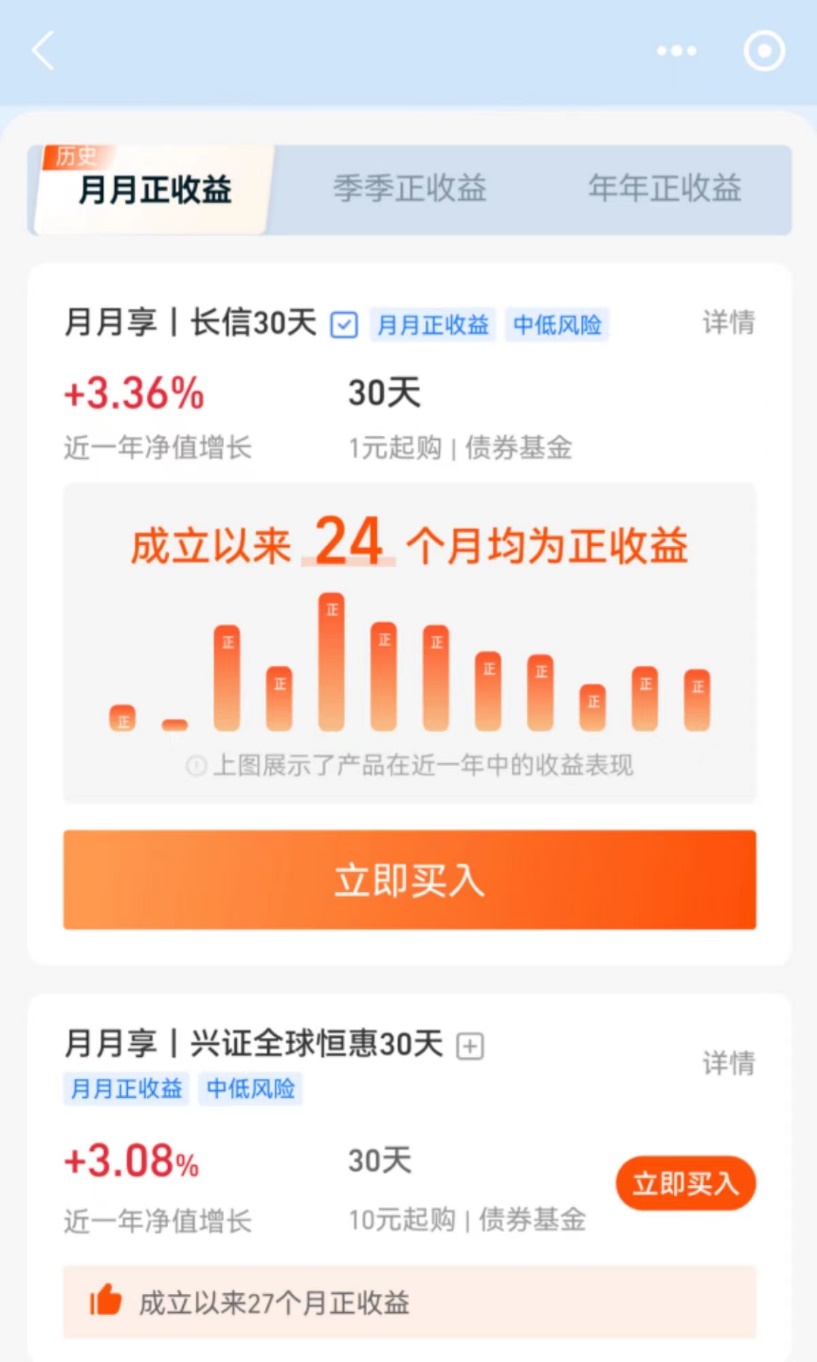The image size is (817, 1362).
Task: Expand the plus icon next to 兴证全球恒惠30天
Action: 470,1046
